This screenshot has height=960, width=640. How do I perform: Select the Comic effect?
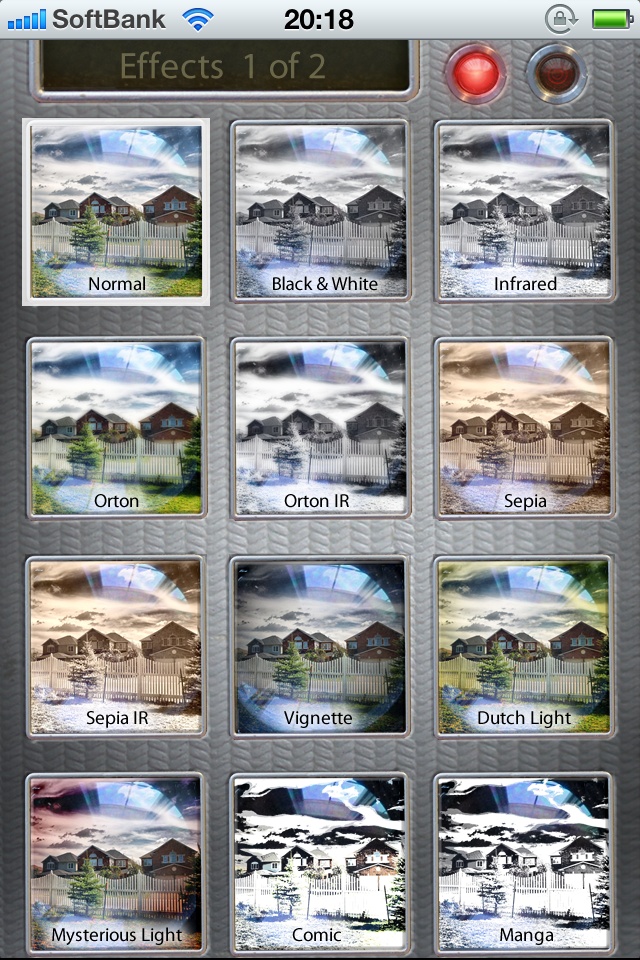coord(321,862)
